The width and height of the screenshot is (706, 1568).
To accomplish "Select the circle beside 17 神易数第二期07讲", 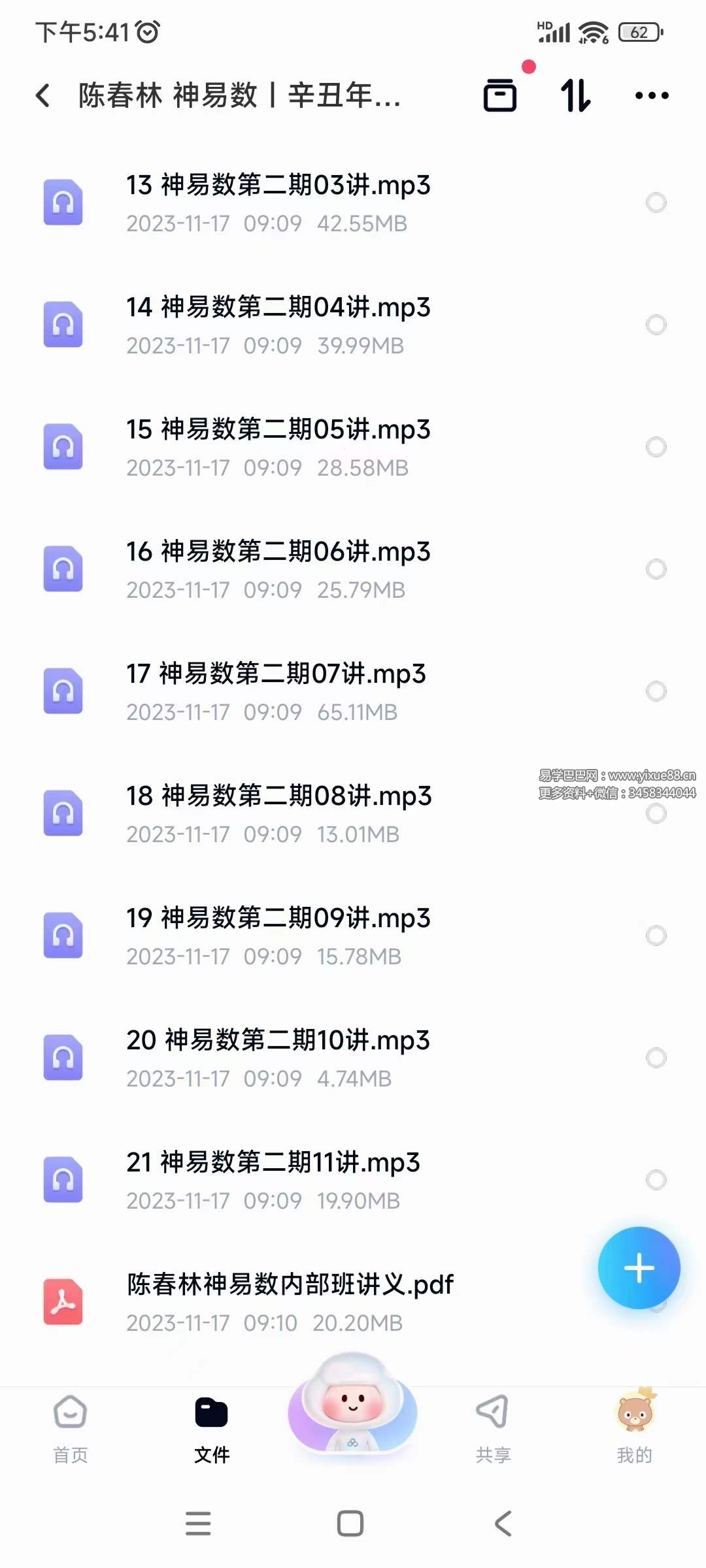I will click(656, 692).
